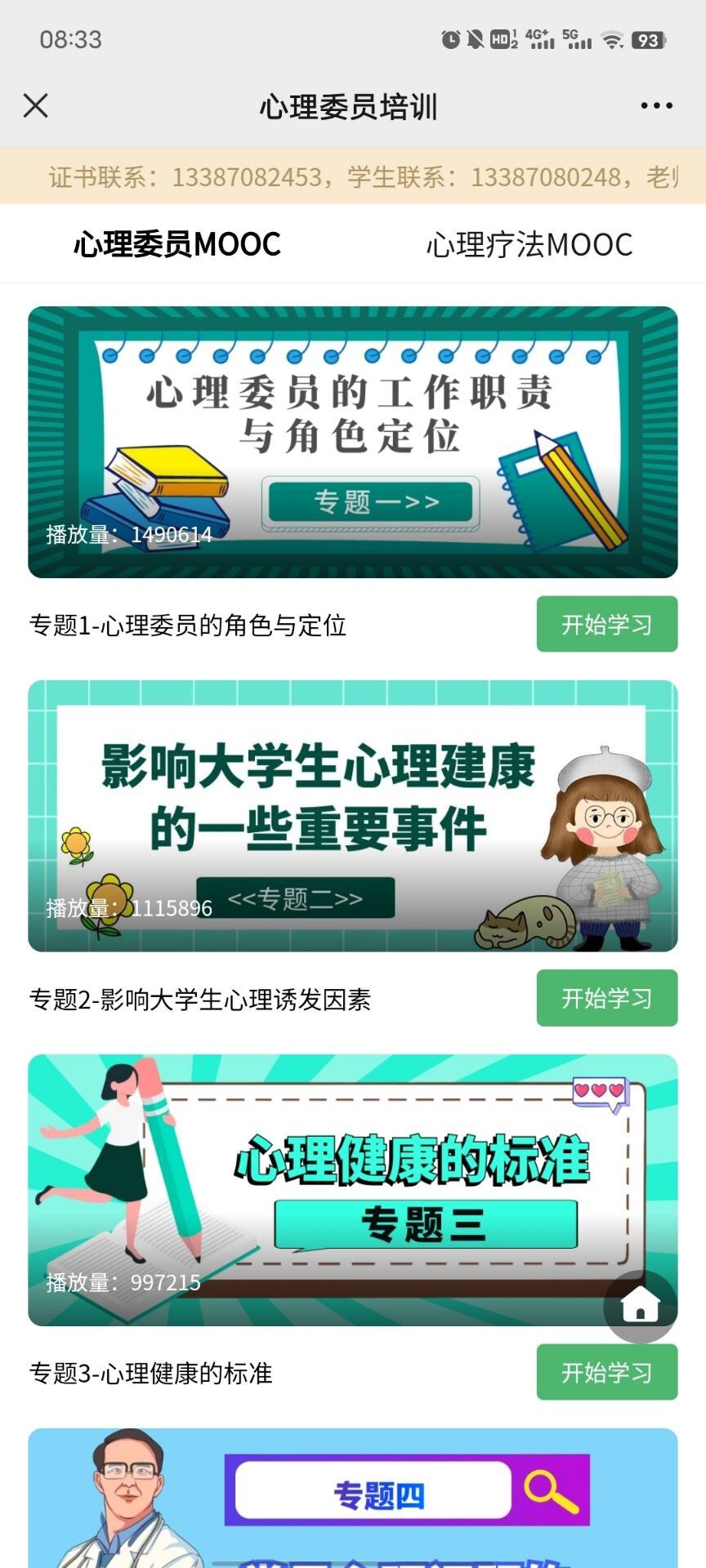The image size is (706, 1568).
Task: Open the 影响大学生心理健康的一些重要事件 course banner
Action: click(x=352, y=815)
